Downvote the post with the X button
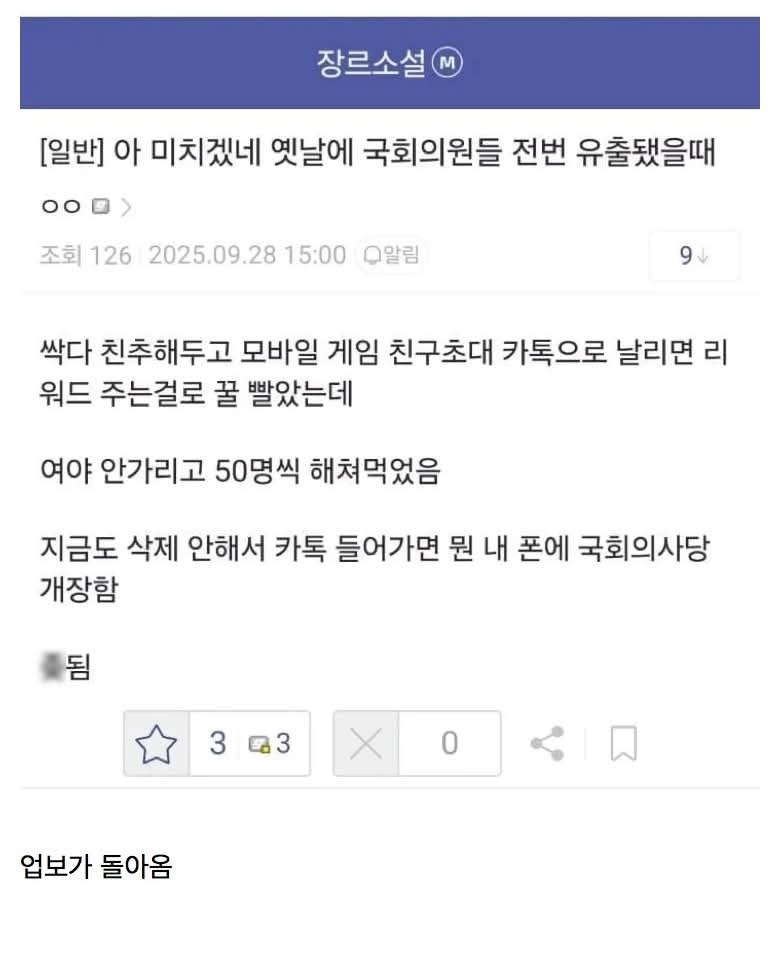The image size is (780, 960). [x=366, y=744]
